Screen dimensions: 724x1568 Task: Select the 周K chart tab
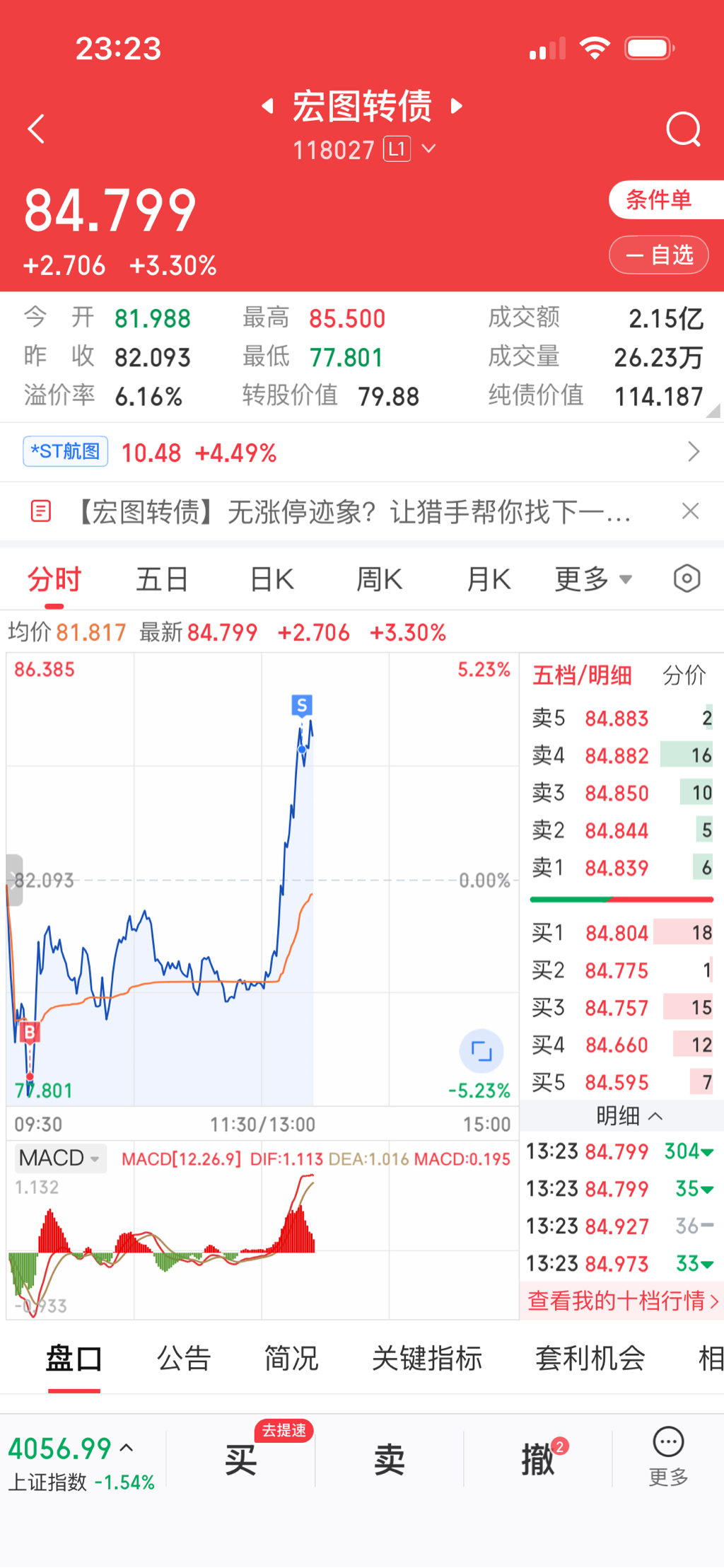tap(380, 579)
